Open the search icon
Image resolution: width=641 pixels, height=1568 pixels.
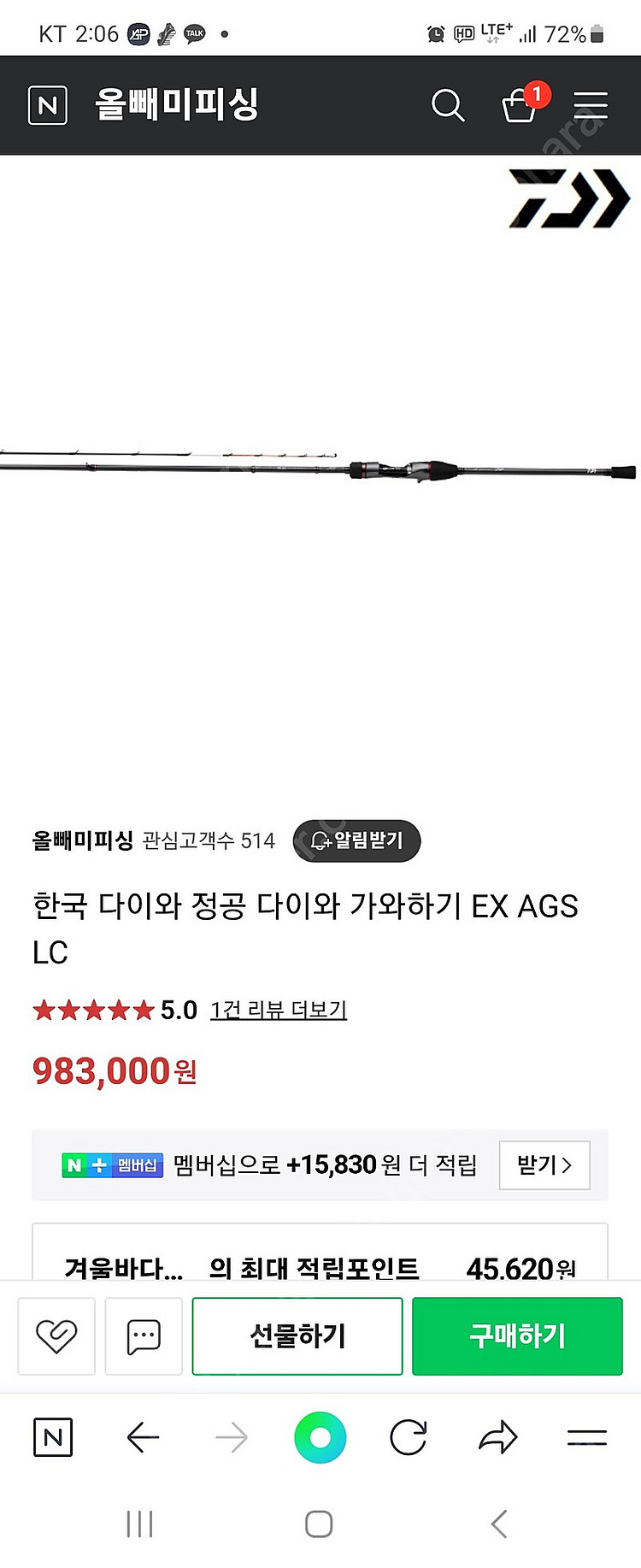point(449,105)
